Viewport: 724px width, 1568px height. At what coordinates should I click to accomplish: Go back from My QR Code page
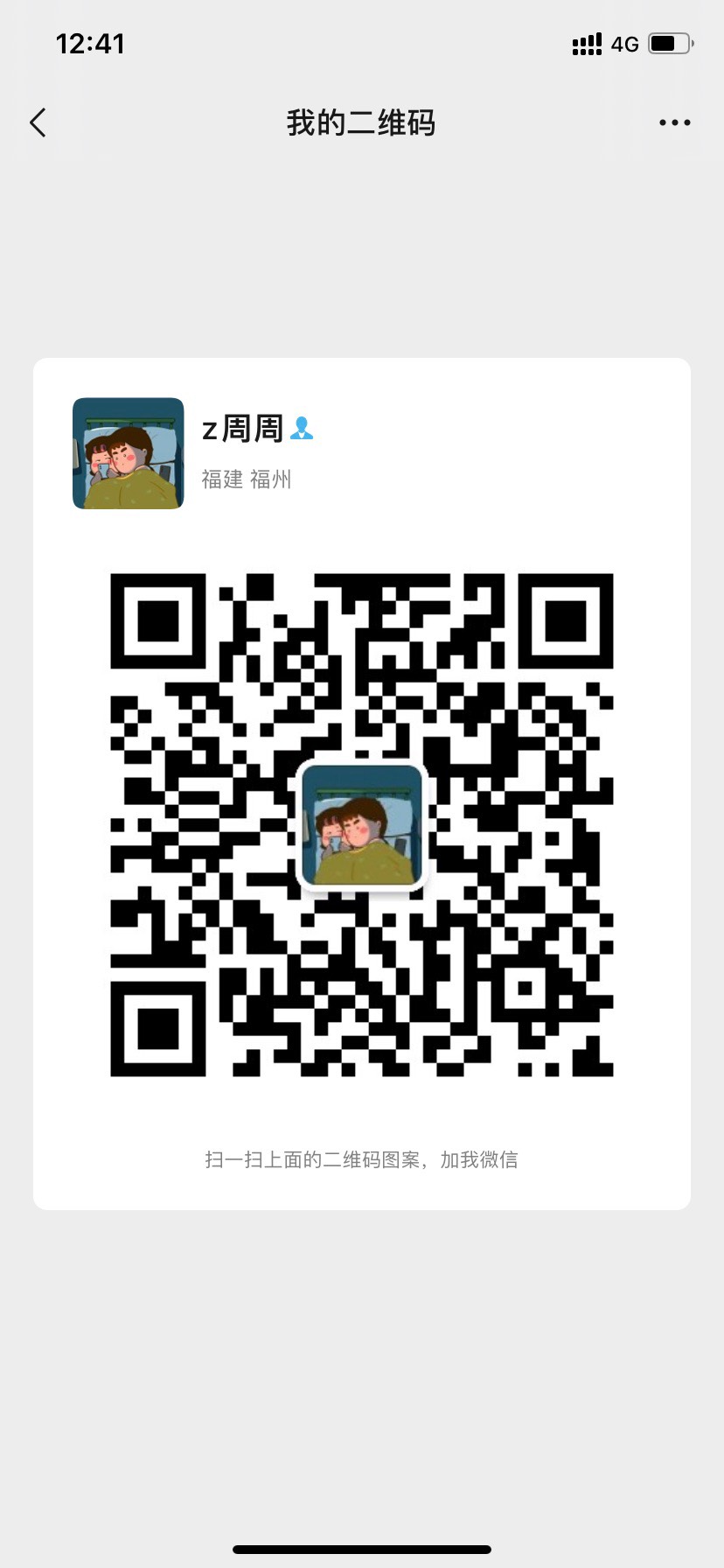tap(38, 122)
